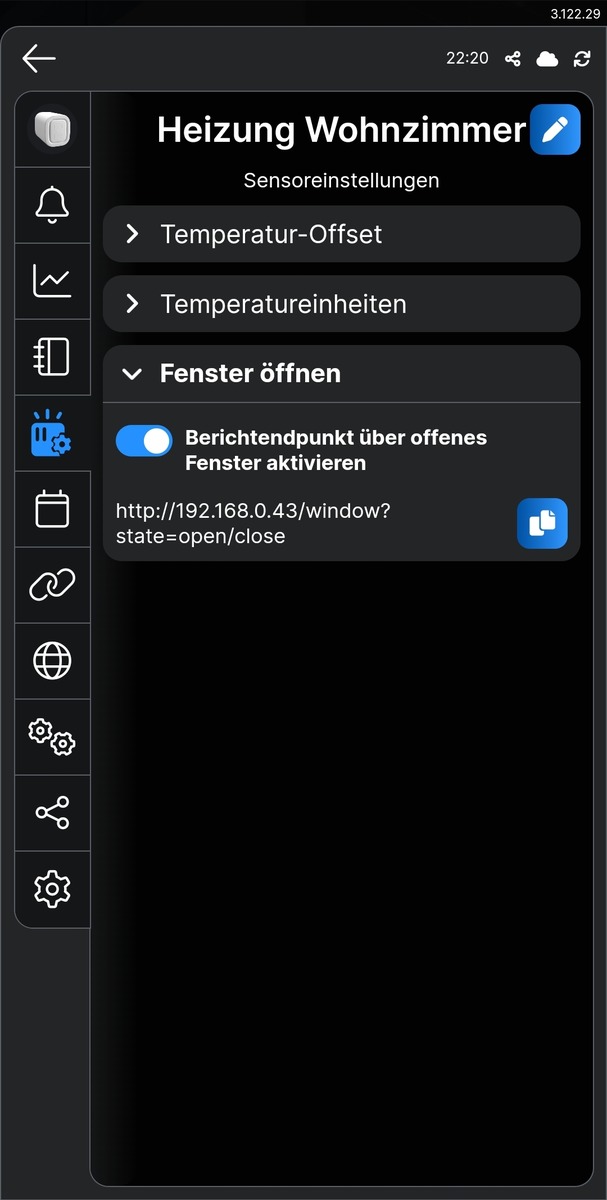Expand the Temperatureinheiten section
Image resolution: width=607 pixels, height=1200 pixels.
[341, 304]
